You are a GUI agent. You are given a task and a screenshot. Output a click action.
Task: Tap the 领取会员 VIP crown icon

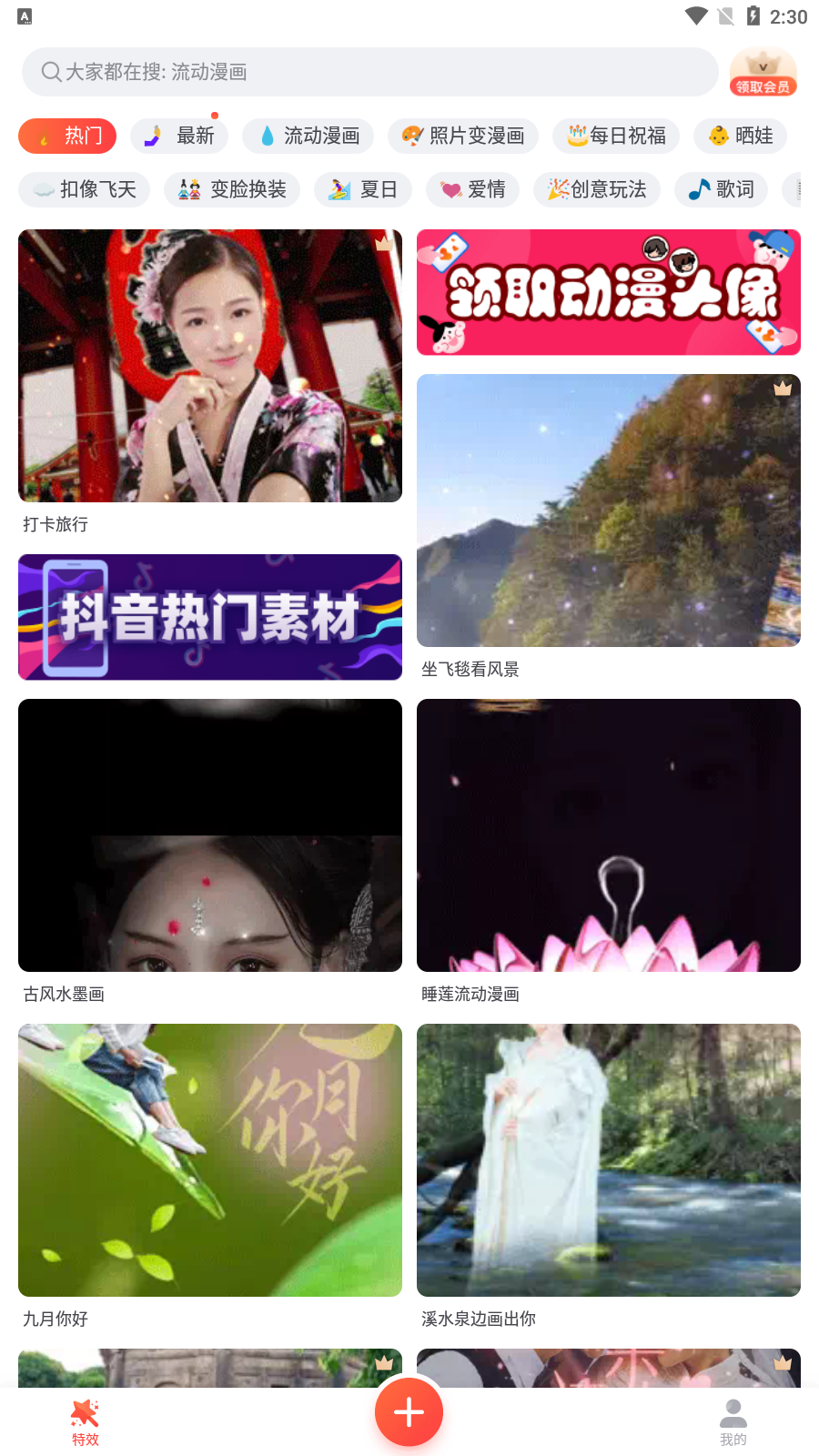(x=763, y=72)
